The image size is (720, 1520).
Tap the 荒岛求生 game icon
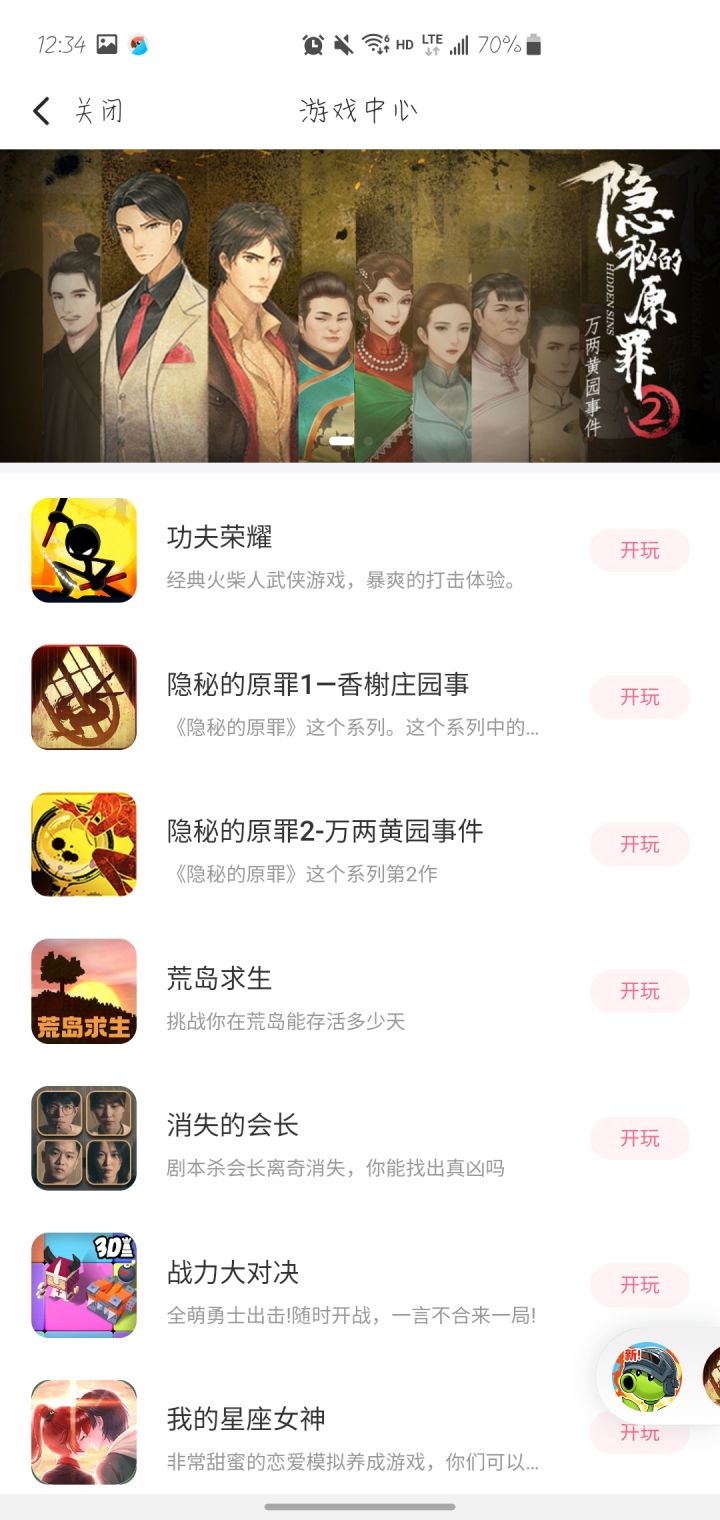tap(83, 990)
